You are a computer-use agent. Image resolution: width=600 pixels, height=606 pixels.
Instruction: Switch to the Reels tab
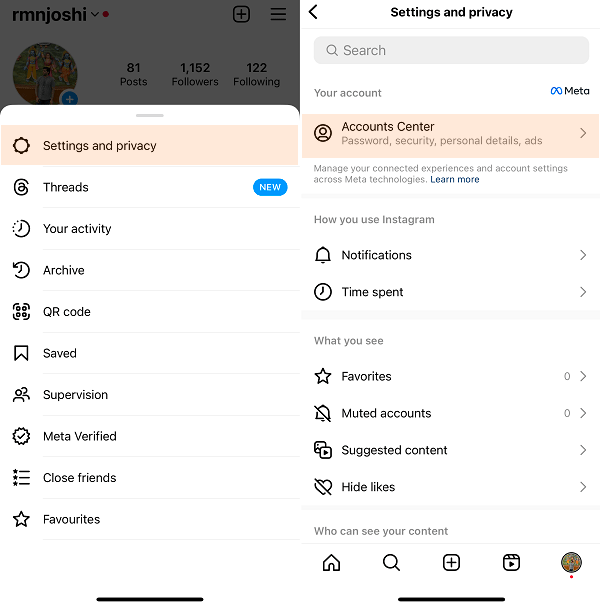[x=511, y=563]
